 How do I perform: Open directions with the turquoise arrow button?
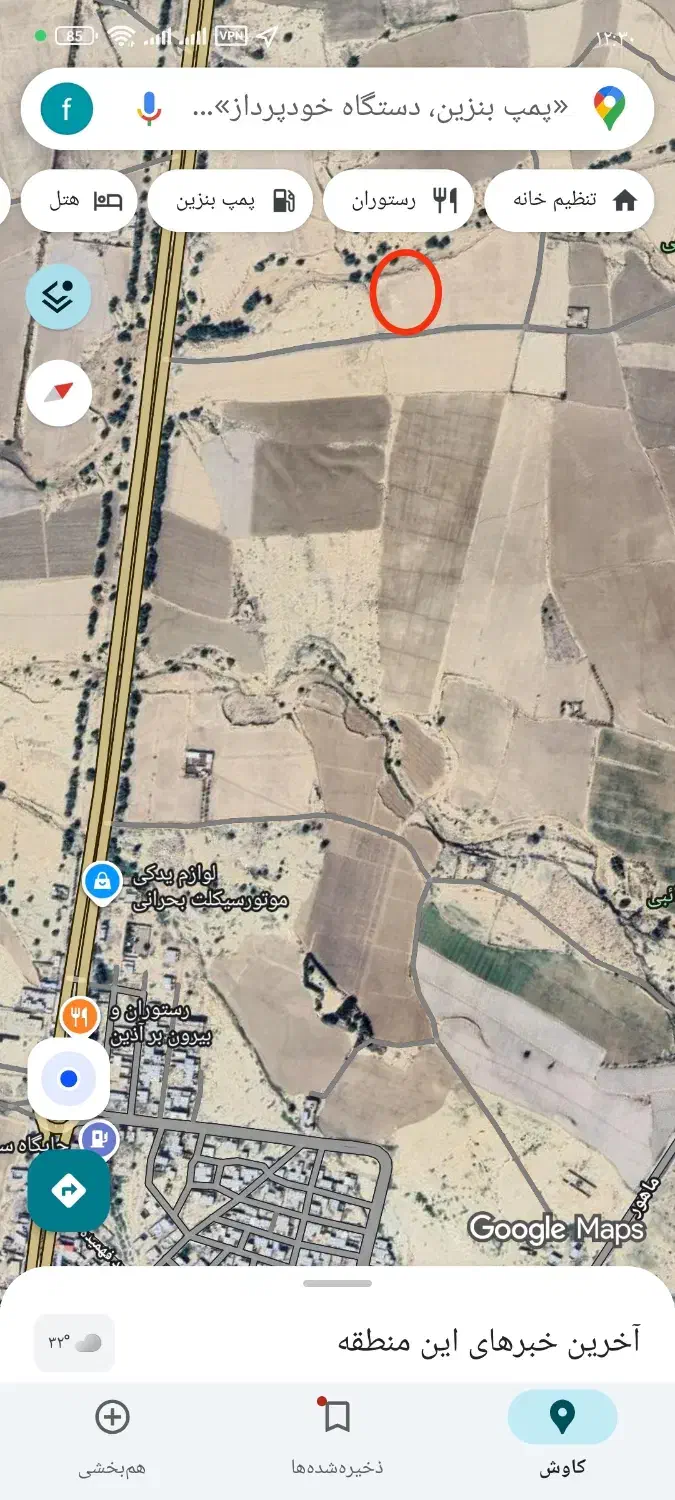pos(68,1190)
